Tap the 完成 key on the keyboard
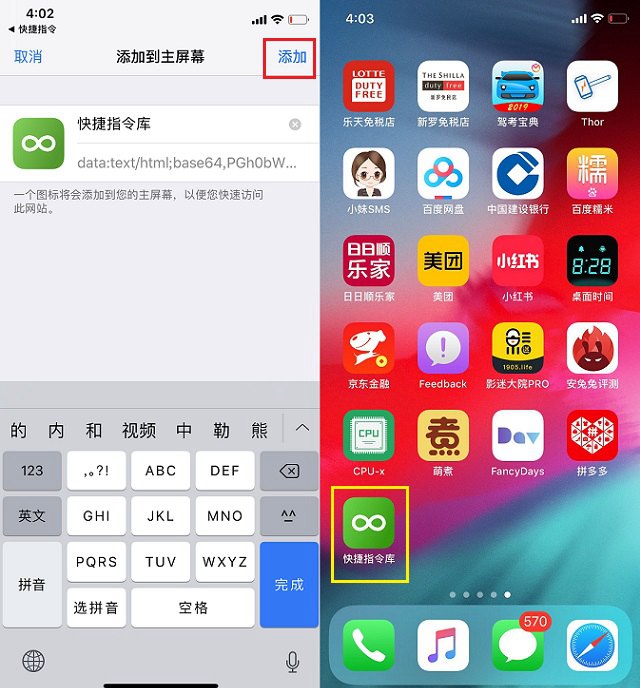The image size is (640, 688). pos(289,584)
